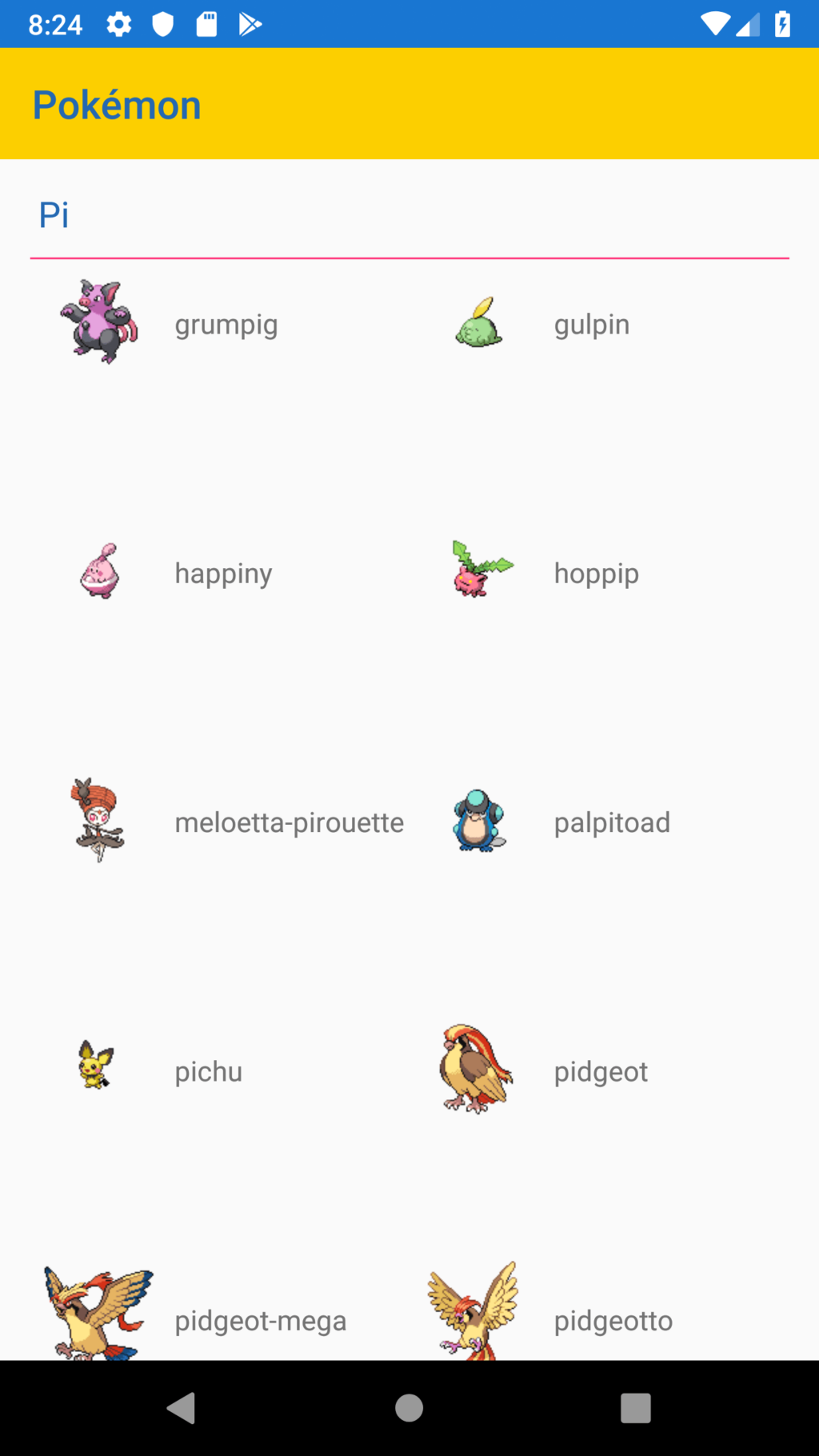Open the pidgeot entry

tap(601, 1071)
